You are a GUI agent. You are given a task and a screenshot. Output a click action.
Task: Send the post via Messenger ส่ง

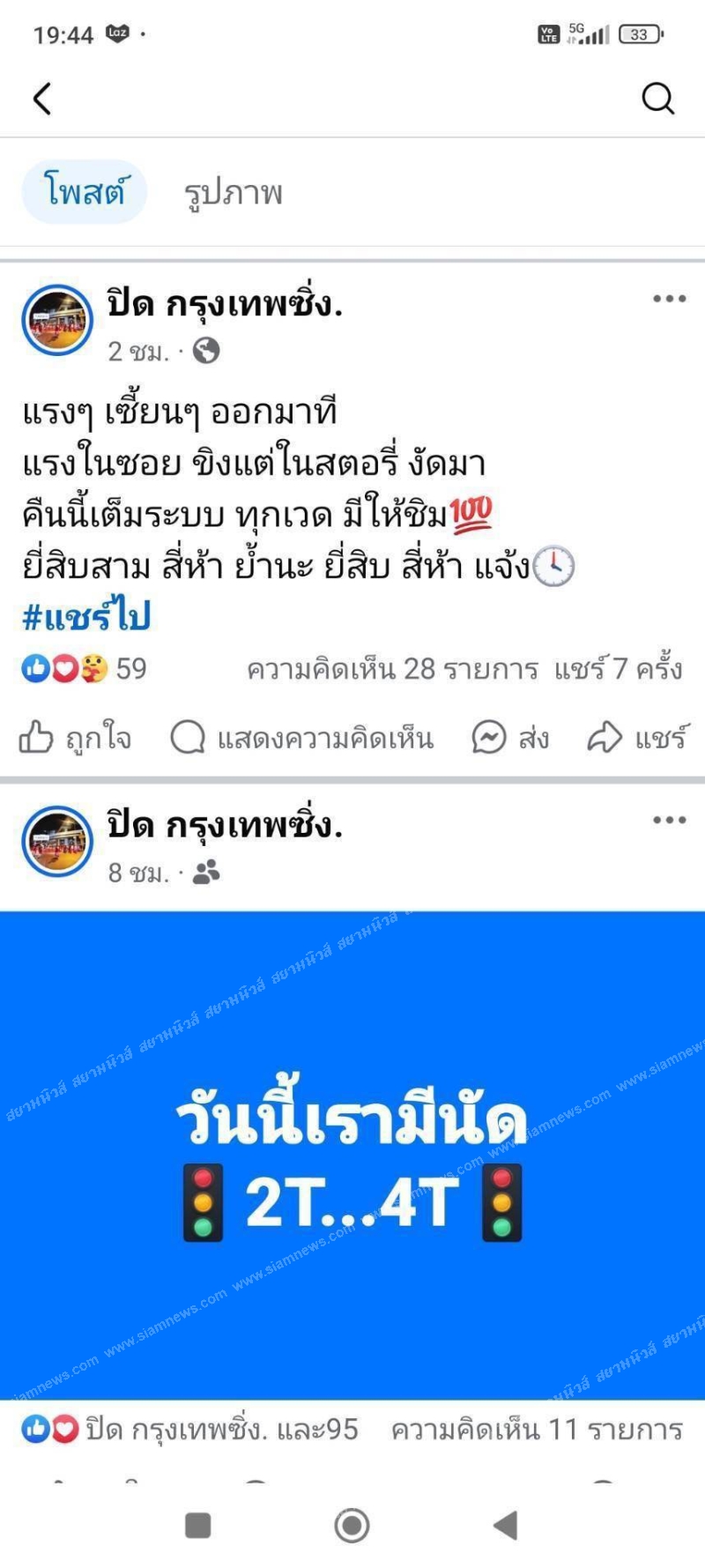(x=510, y=737)
